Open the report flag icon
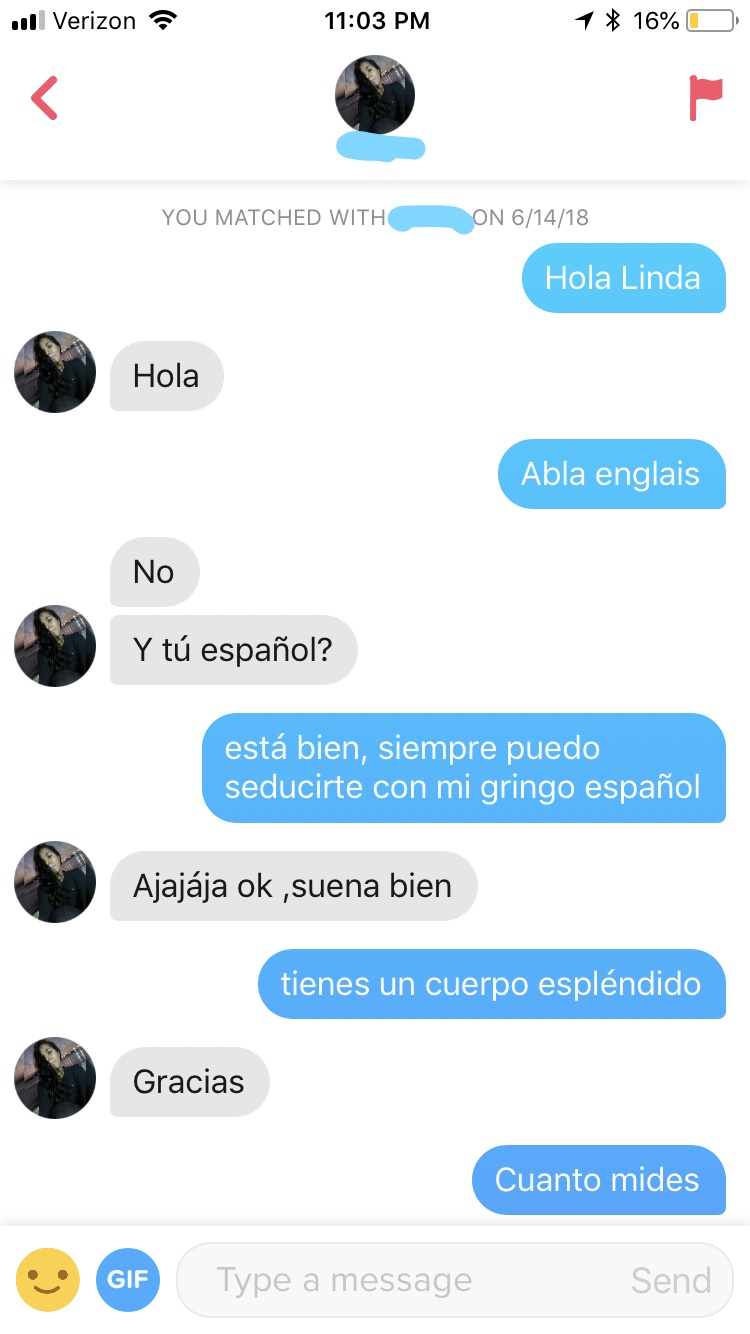This screenshot has height=1334, width=750. click(x=705, y=98)
